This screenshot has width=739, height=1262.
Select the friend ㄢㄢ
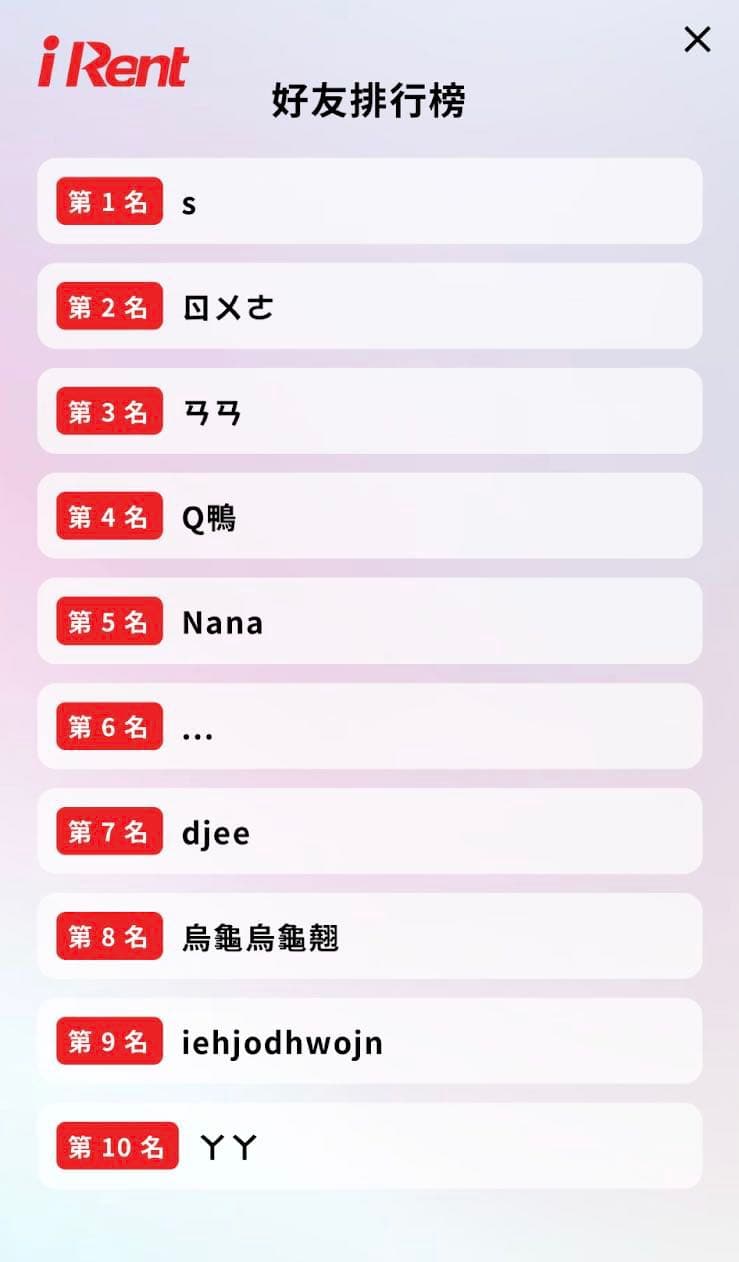pos(211,411)
